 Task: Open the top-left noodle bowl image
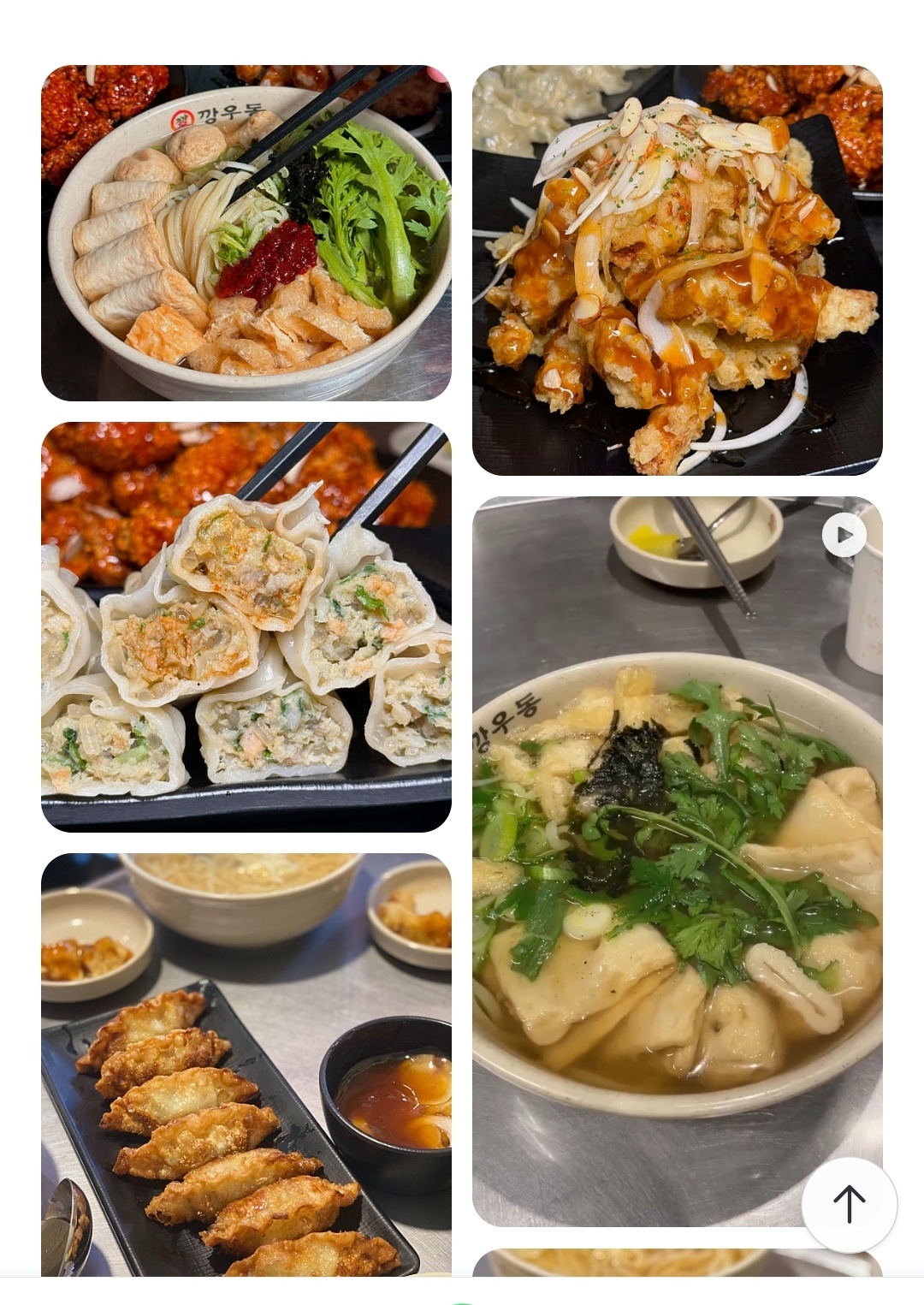(248, 231)
